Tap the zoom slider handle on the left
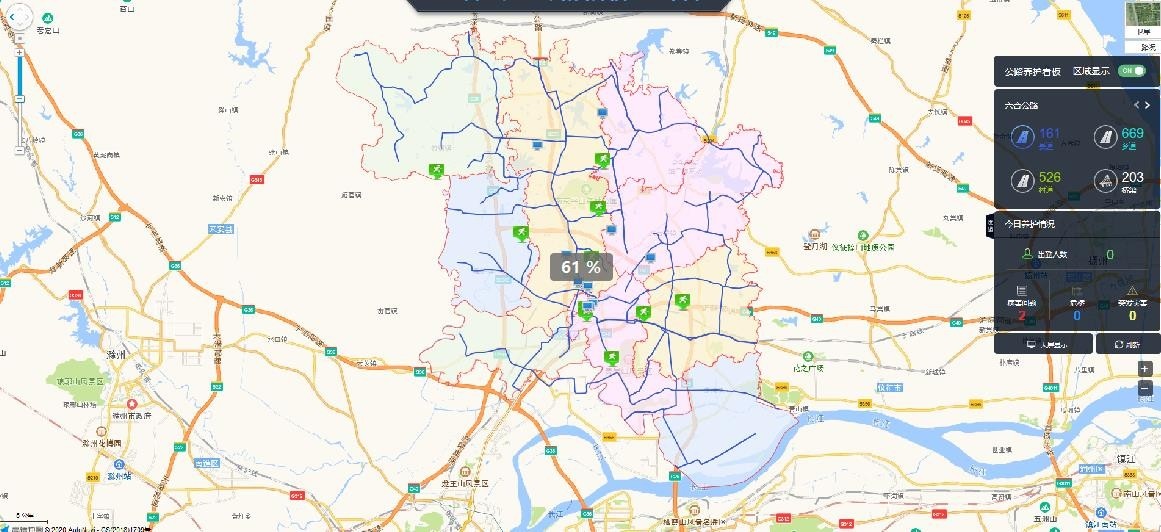 tap(19, 98)
